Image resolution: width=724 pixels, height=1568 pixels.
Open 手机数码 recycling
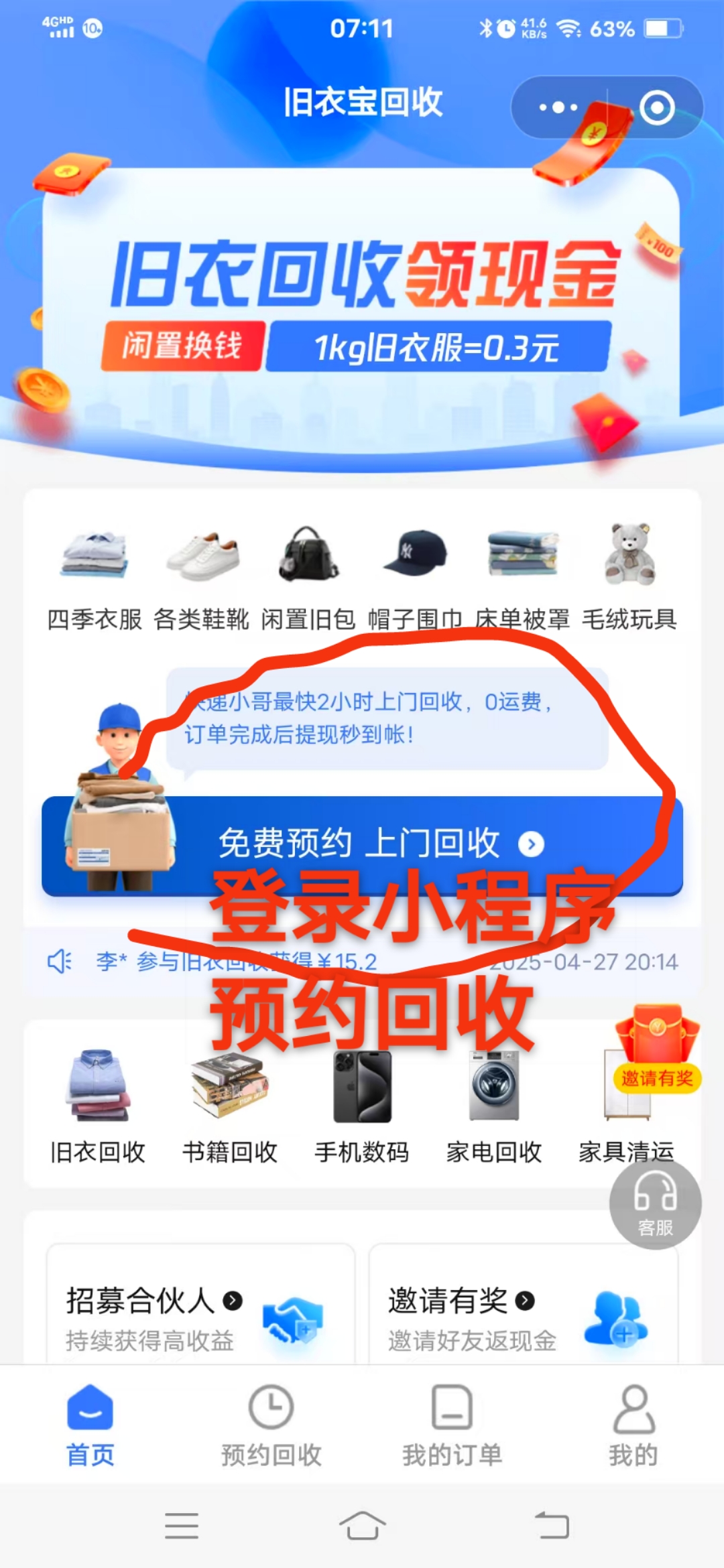pos(362,1106)
